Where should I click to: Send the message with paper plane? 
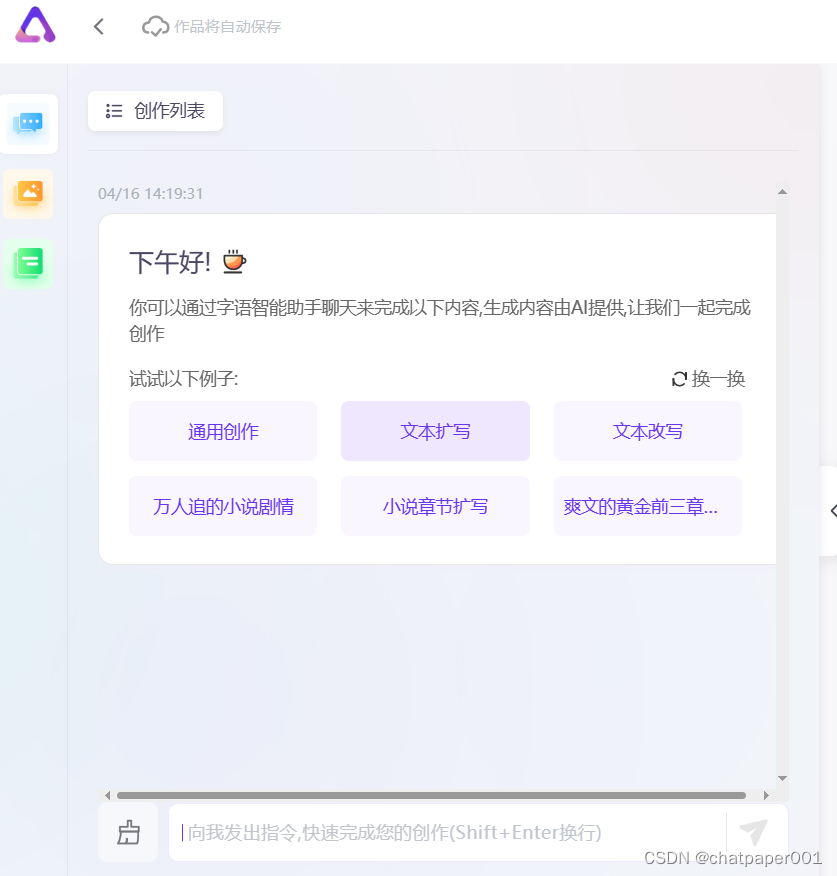[x=753, y=832]
